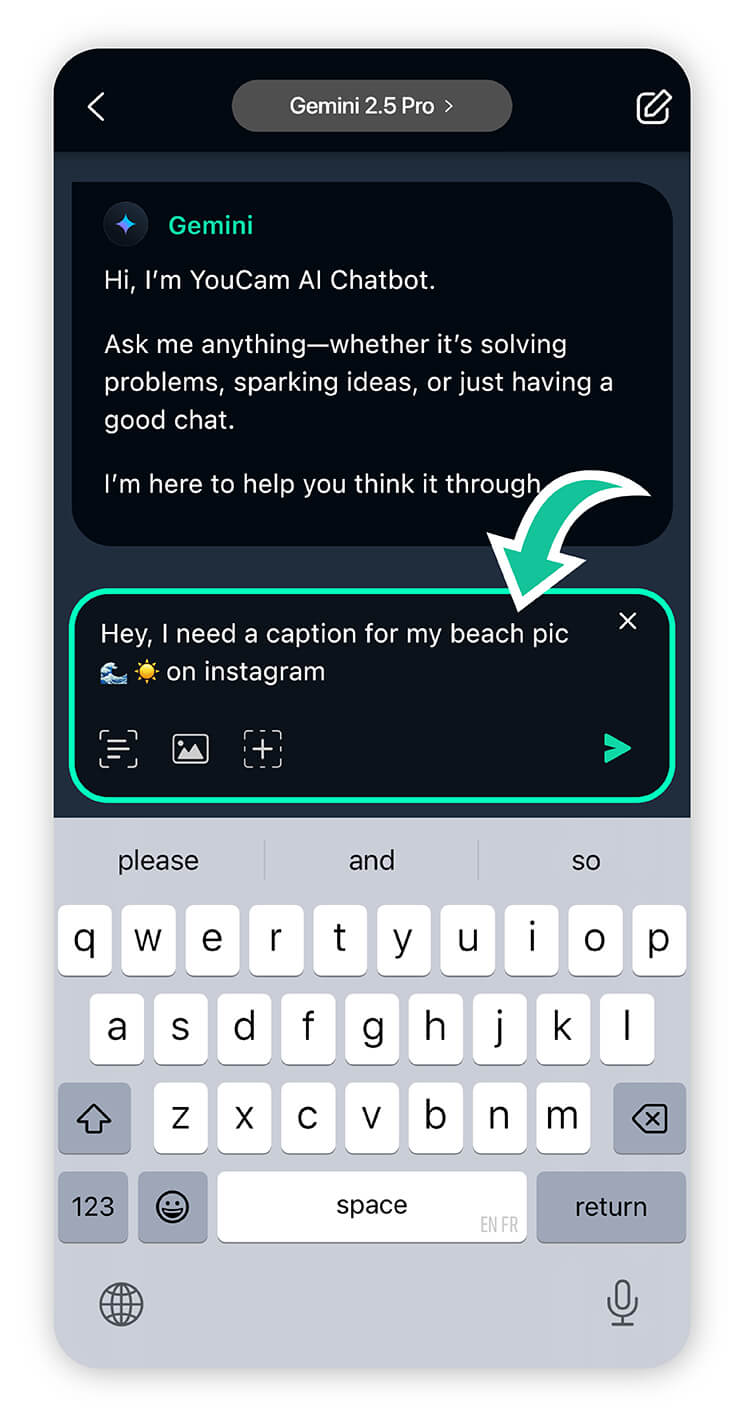Tap the dashed-frame plus icon
Viewport: 744px width, 1417px height.
click(262, 748)
